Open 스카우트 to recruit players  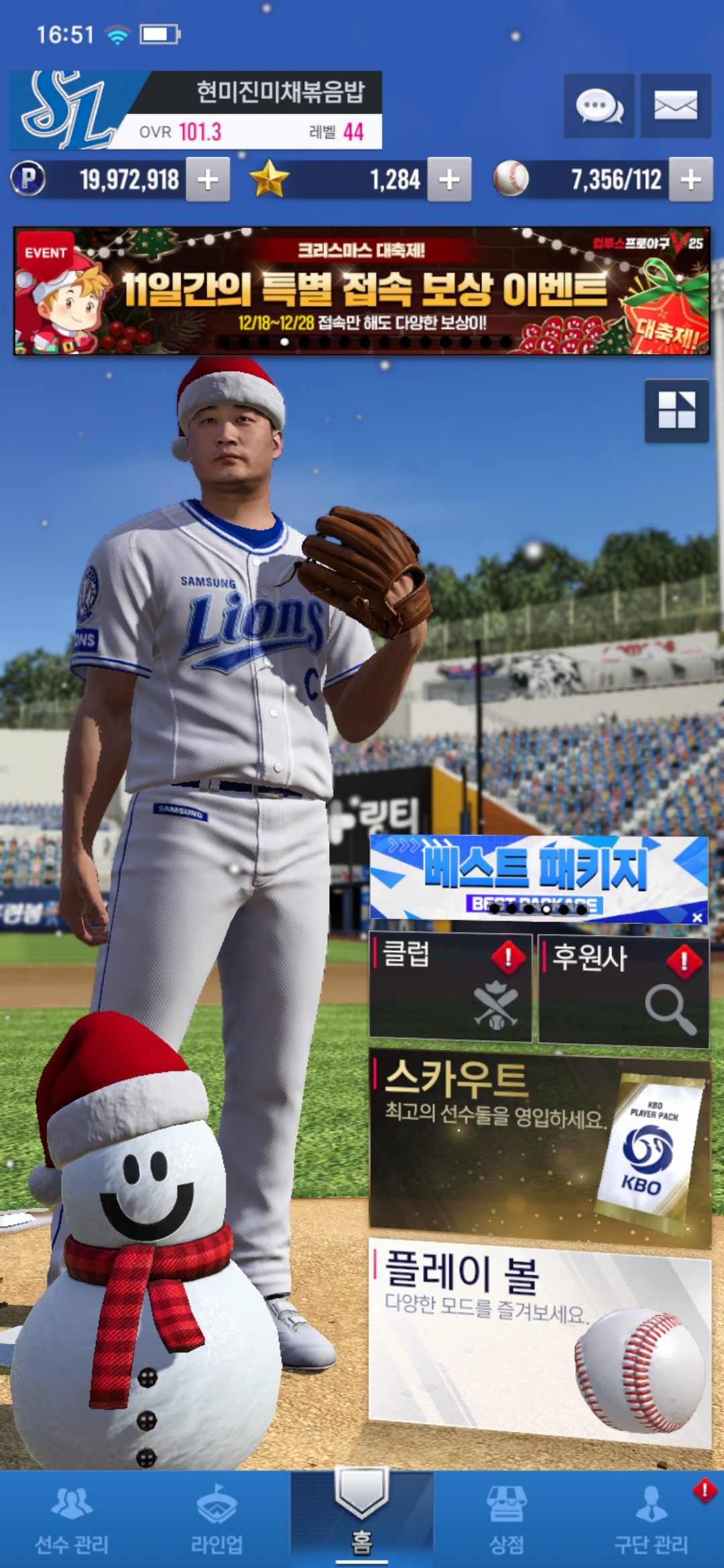click(540, 1147)
